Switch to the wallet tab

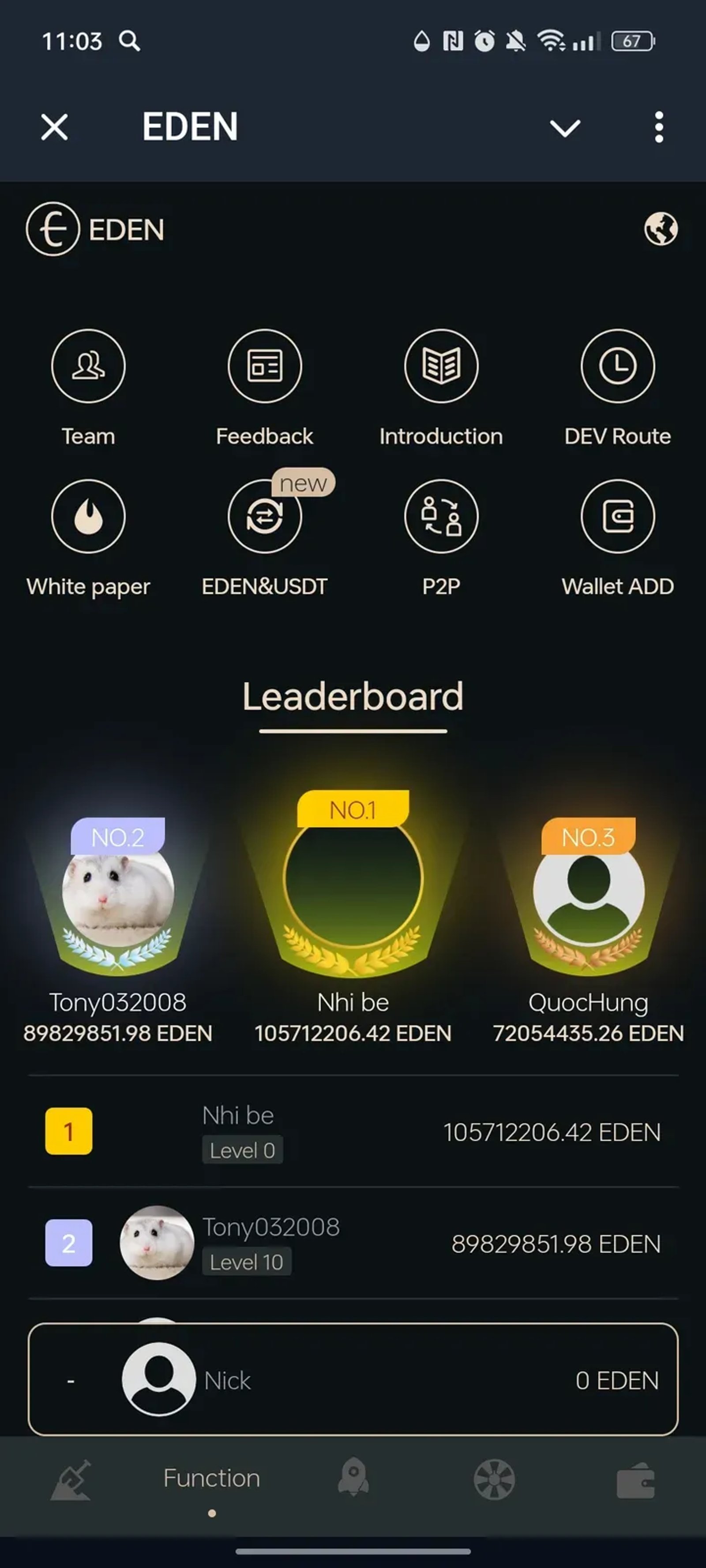click(635, 1480)
